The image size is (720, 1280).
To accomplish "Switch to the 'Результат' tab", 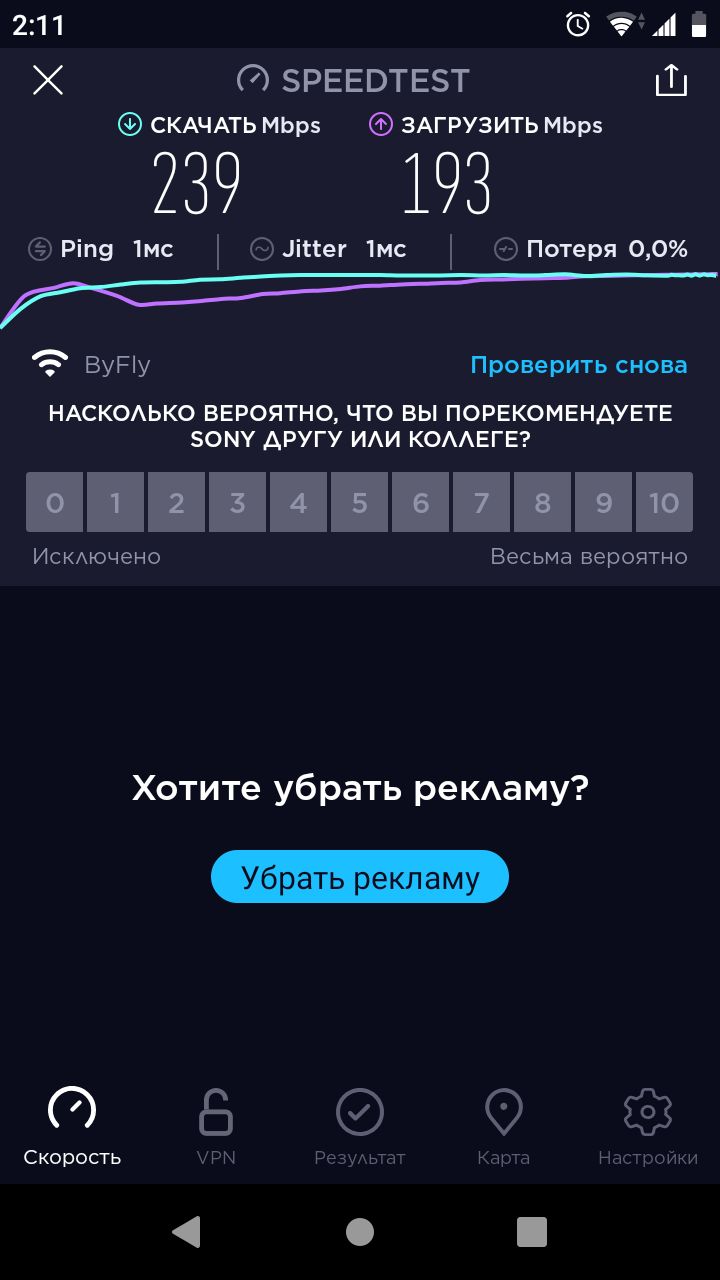I will [360, 1126].
